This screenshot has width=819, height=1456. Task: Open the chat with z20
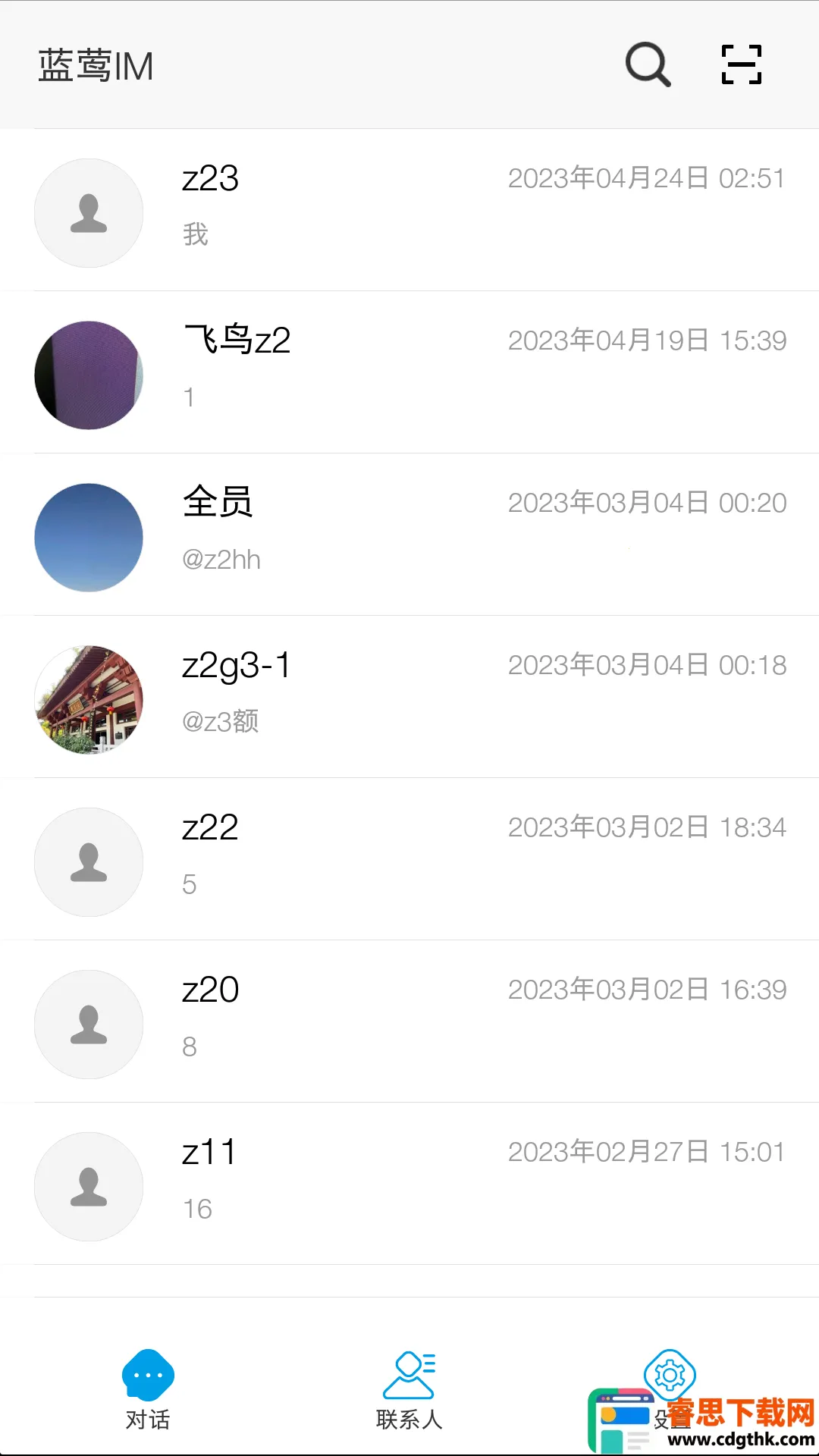point(409,1022)
